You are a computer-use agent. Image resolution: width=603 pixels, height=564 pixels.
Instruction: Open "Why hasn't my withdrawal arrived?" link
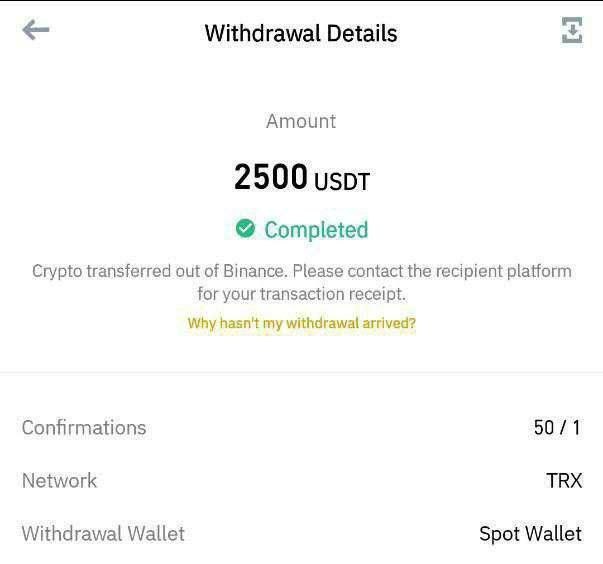pos(301,323)
